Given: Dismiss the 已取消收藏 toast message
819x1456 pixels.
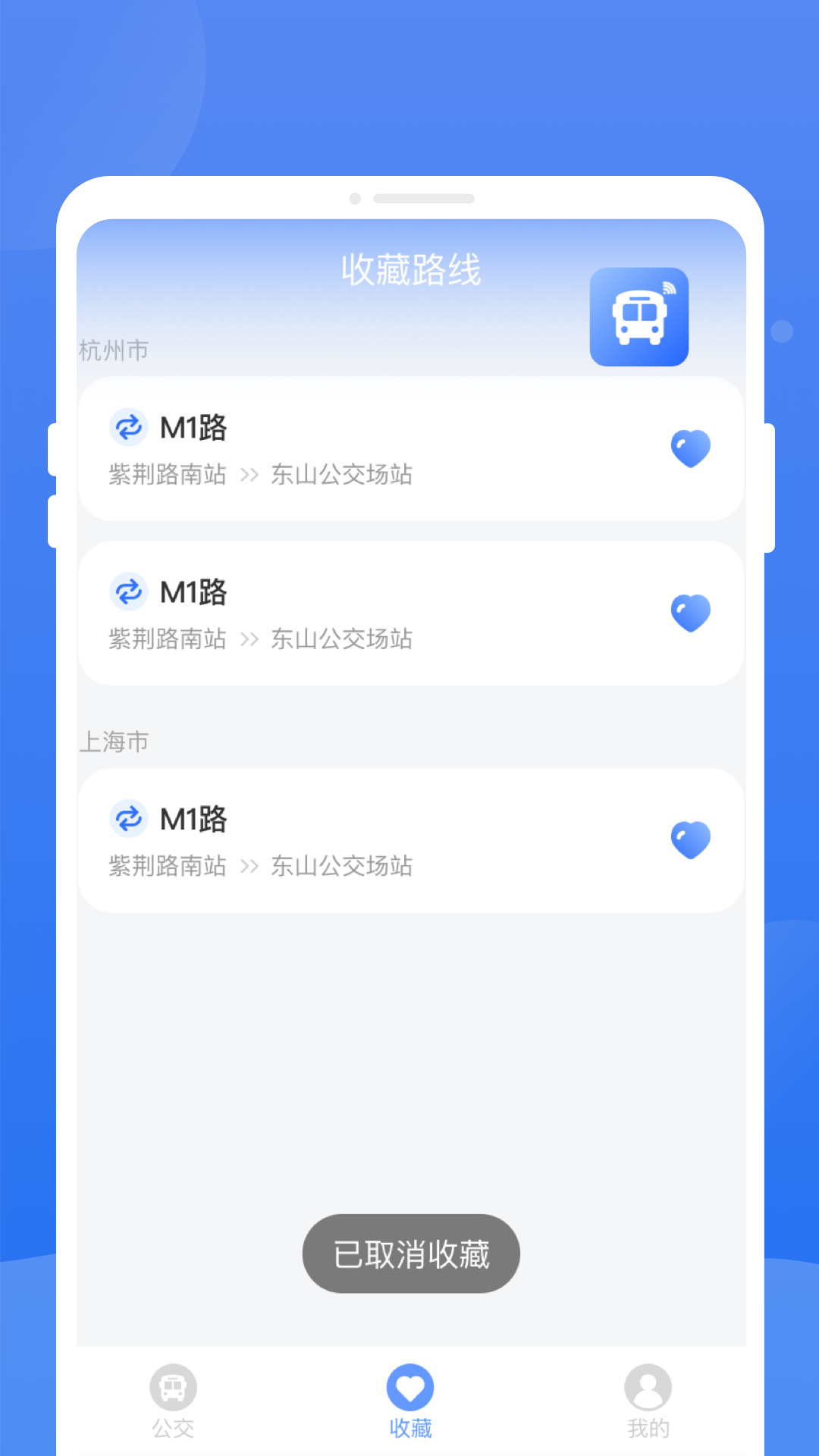Looking at the screenshot, I should [x=409, y=1254].
